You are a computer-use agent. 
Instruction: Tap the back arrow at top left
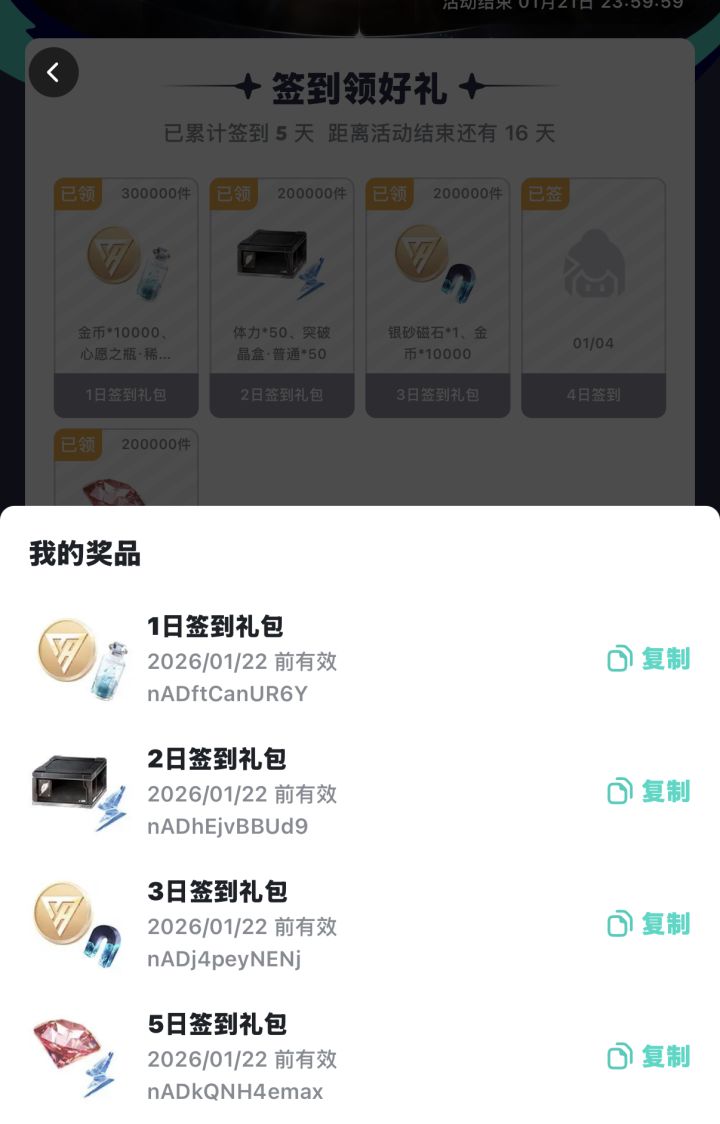click(54, 72)
